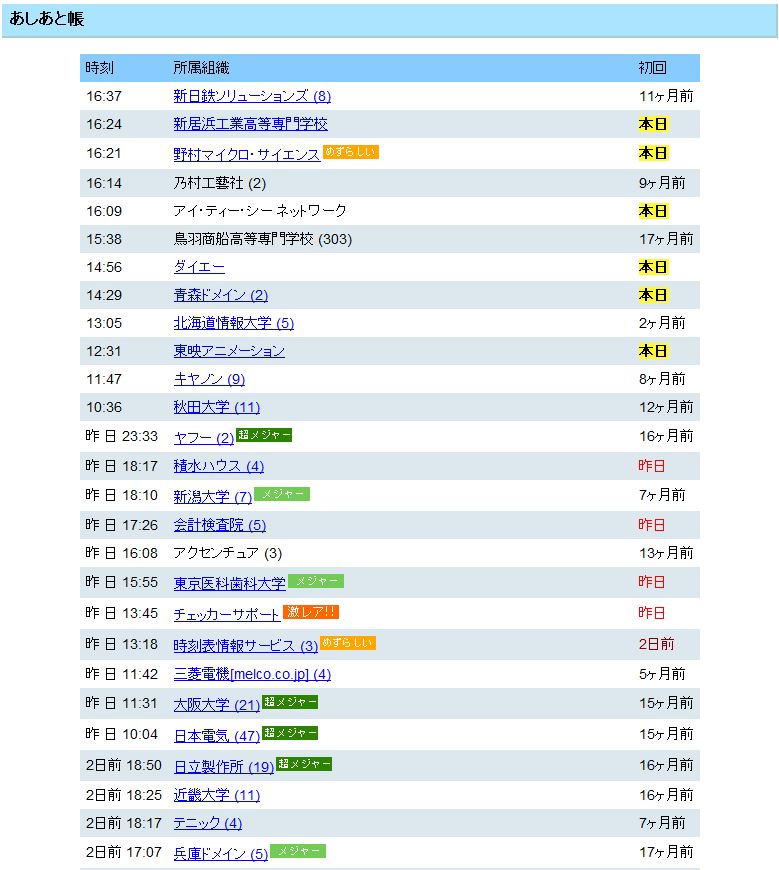
Task: Open the 秋田大学 (11) link
Action: (216, 407)
